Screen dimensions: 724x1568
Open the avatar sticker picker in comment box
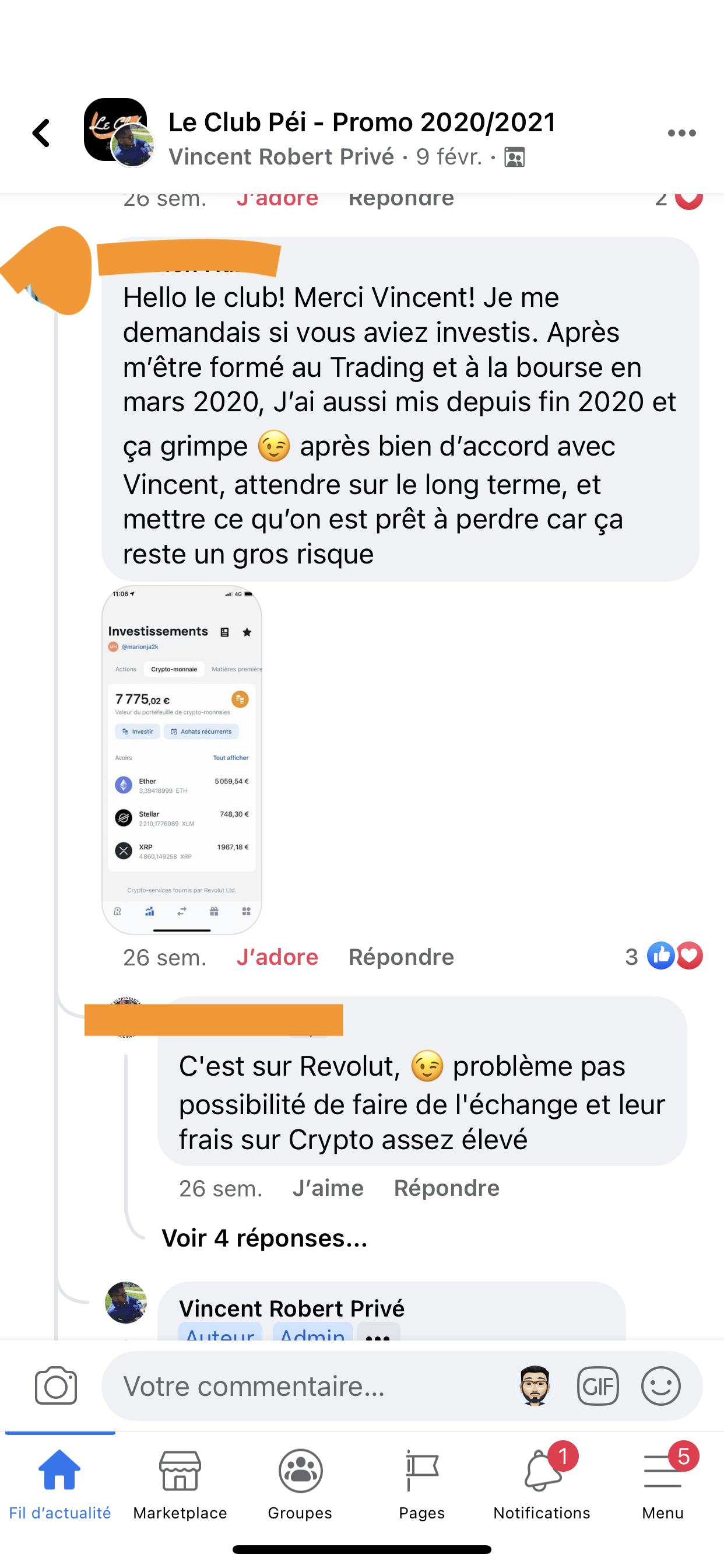535,1386
